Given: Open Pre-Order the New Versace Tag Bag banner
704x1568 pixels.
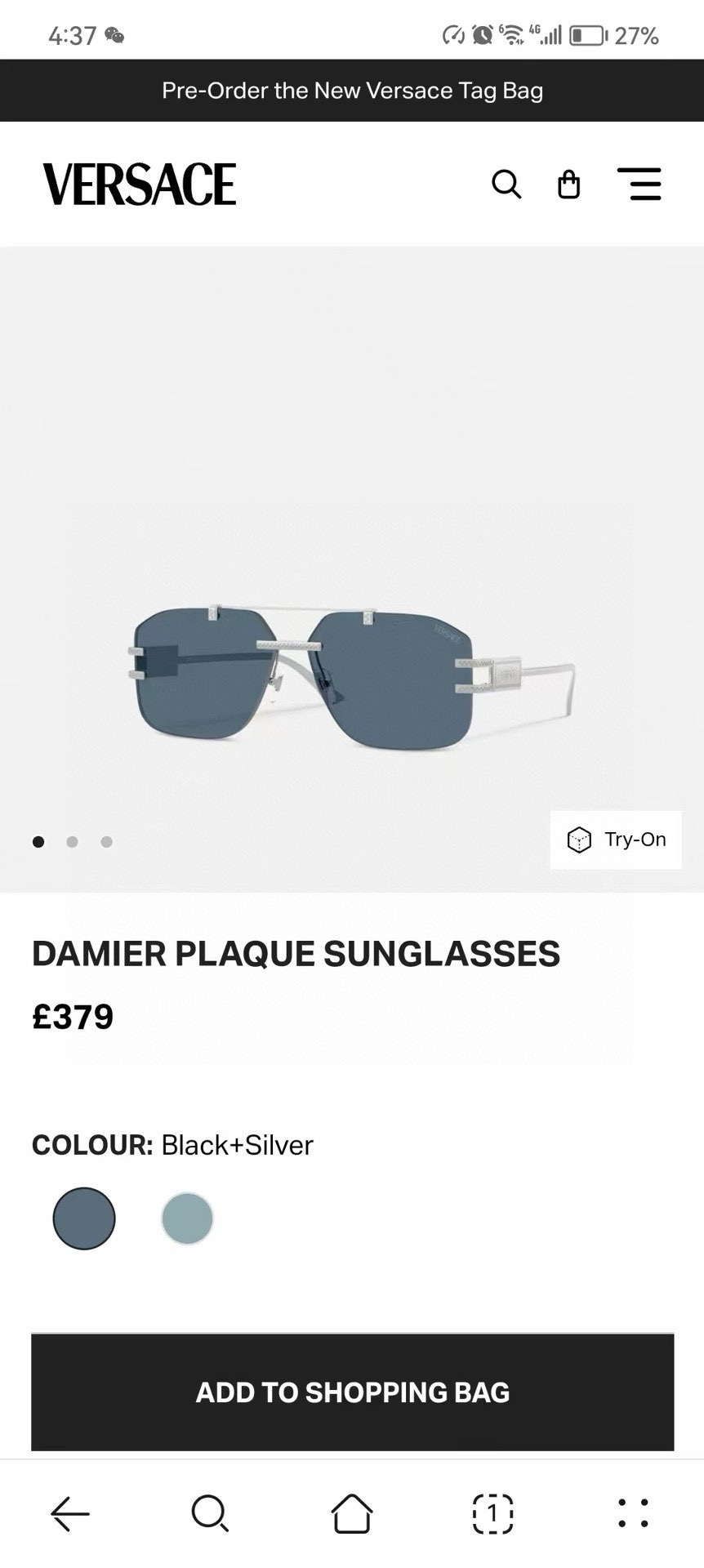Looking at the screenshot, I should (351, 91).
